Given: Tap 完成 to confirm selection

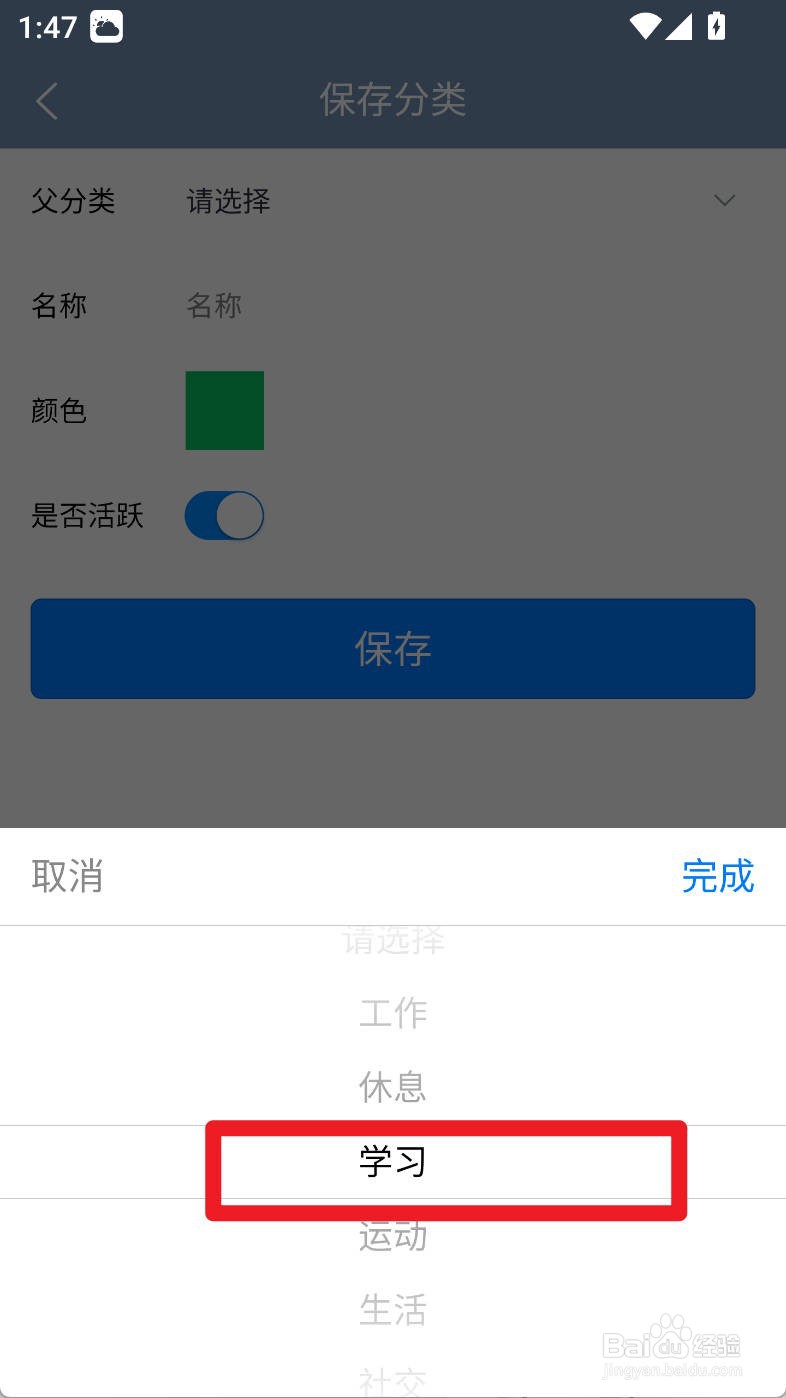Looking at the screenshot, I should coord(719,877).
